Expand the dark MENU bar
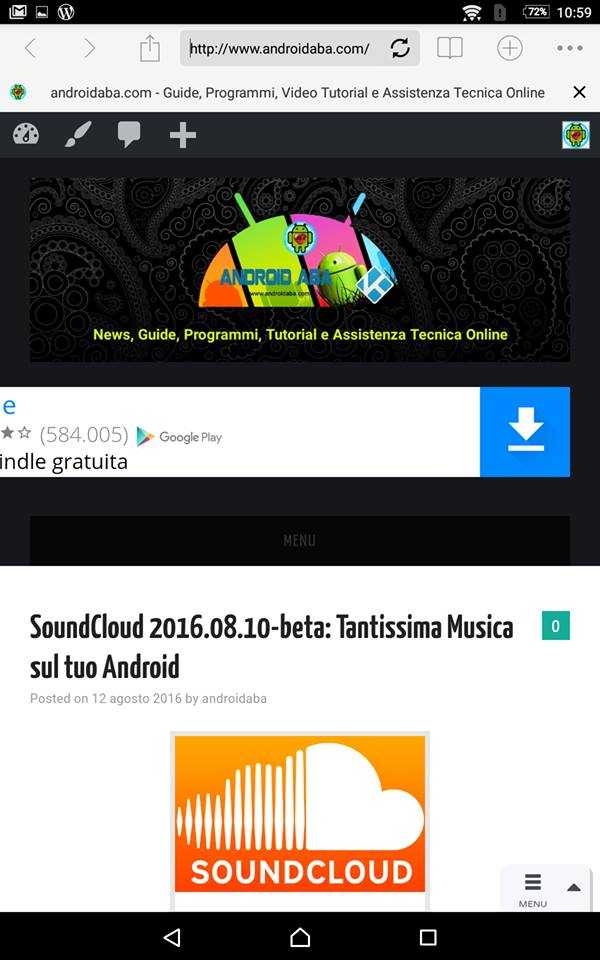 [x=300, y=540]
